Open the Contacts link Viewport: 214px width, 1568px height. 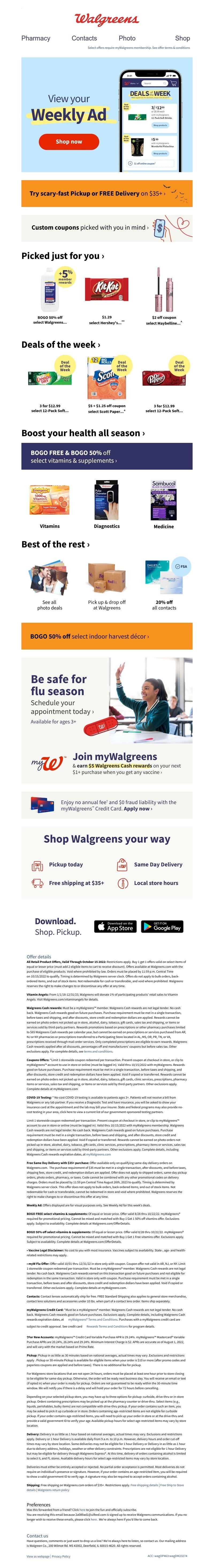[84, 38]
